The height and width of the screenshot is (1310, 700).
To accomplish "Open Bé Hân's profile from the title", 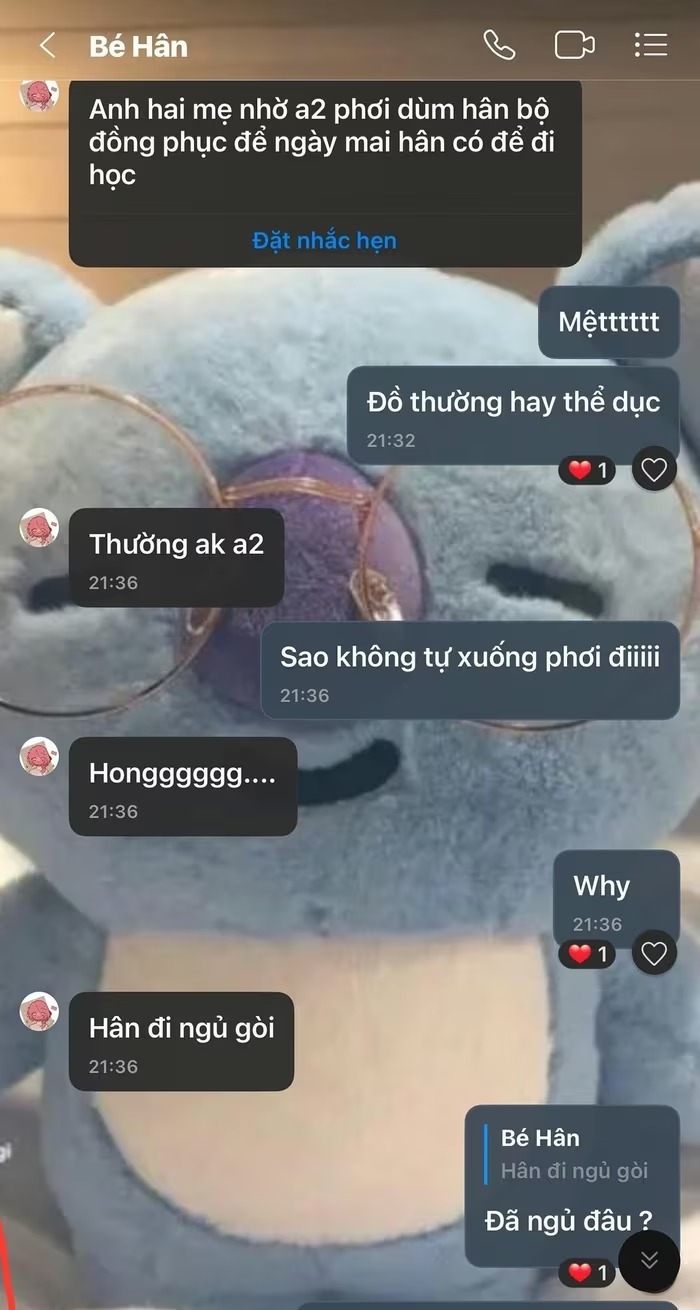I will (x=138, y=46).
